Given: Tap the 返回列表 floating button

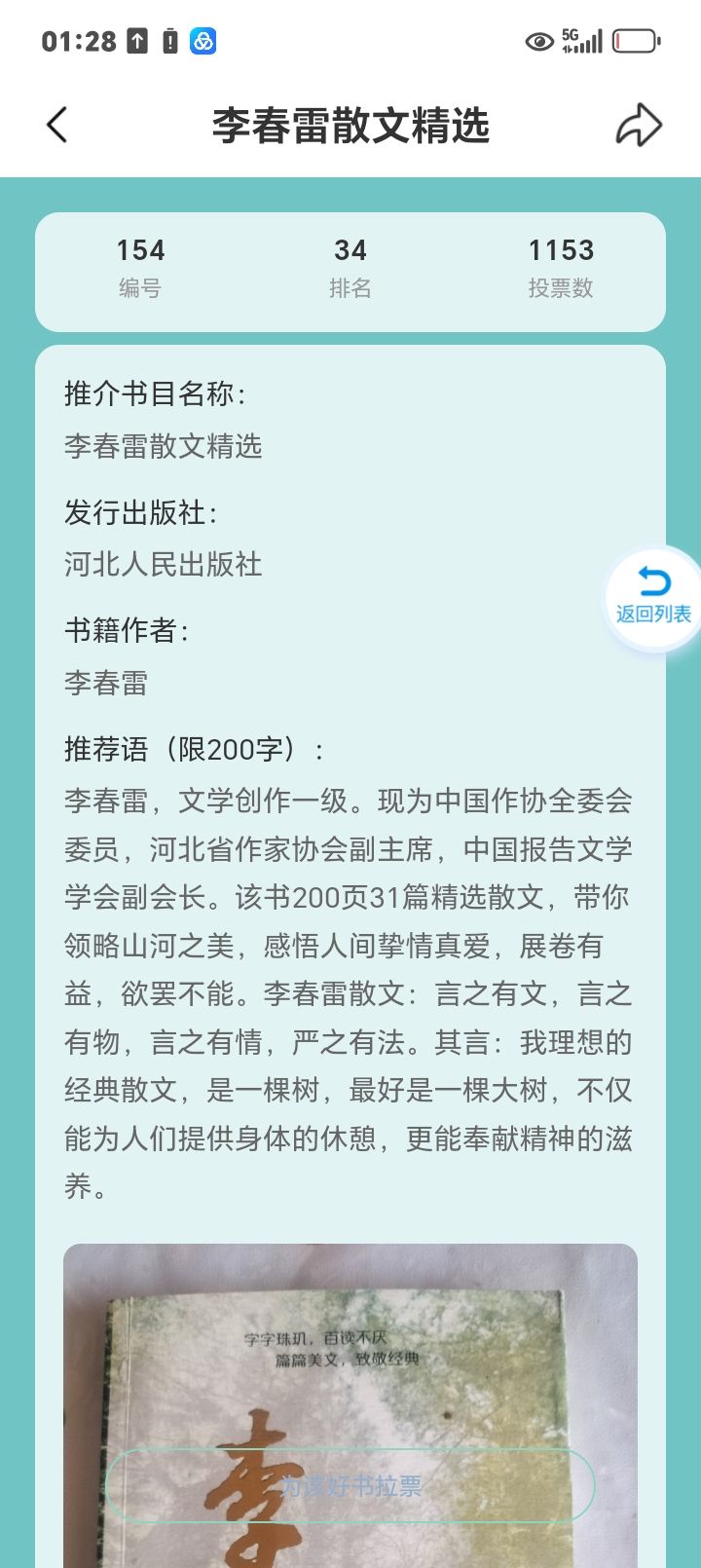Looking at the screenshot, I should pyautogui.click(x=653, y=596).
